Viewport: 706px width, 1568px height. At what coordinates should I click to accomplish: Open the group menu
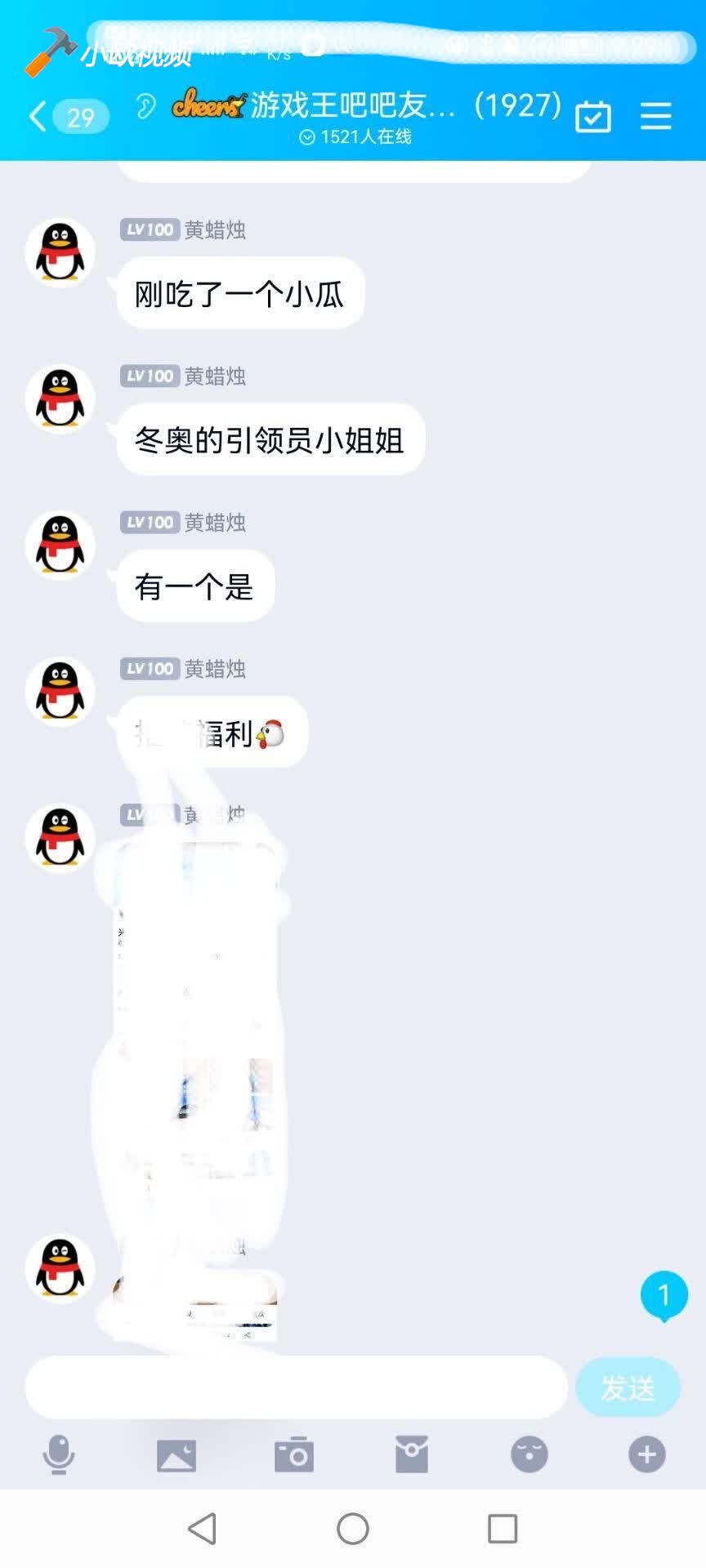point(655,116)
